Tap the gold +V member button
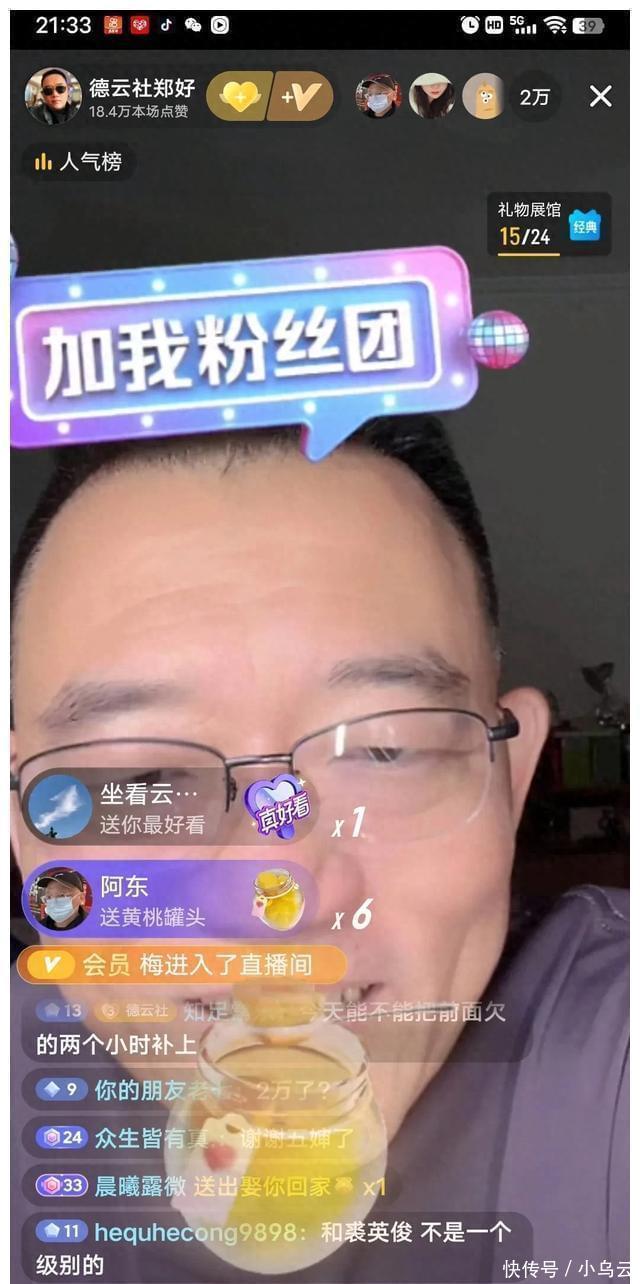 click(x=300, y=96)
